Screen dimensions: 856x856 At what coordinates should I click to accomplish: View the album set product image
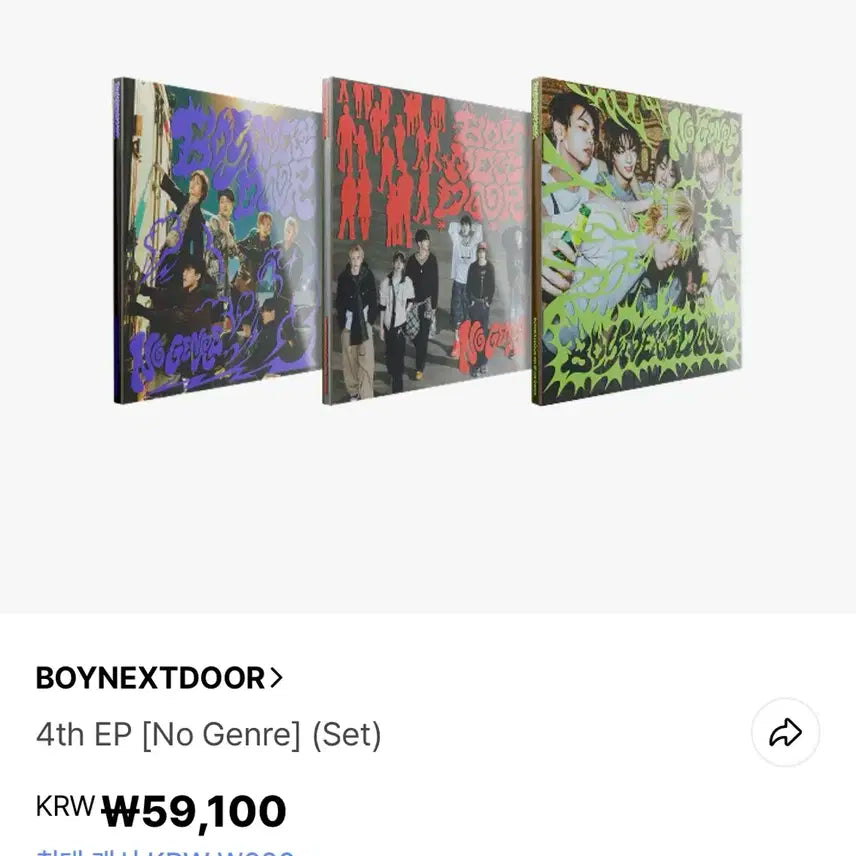coord(427,241)
